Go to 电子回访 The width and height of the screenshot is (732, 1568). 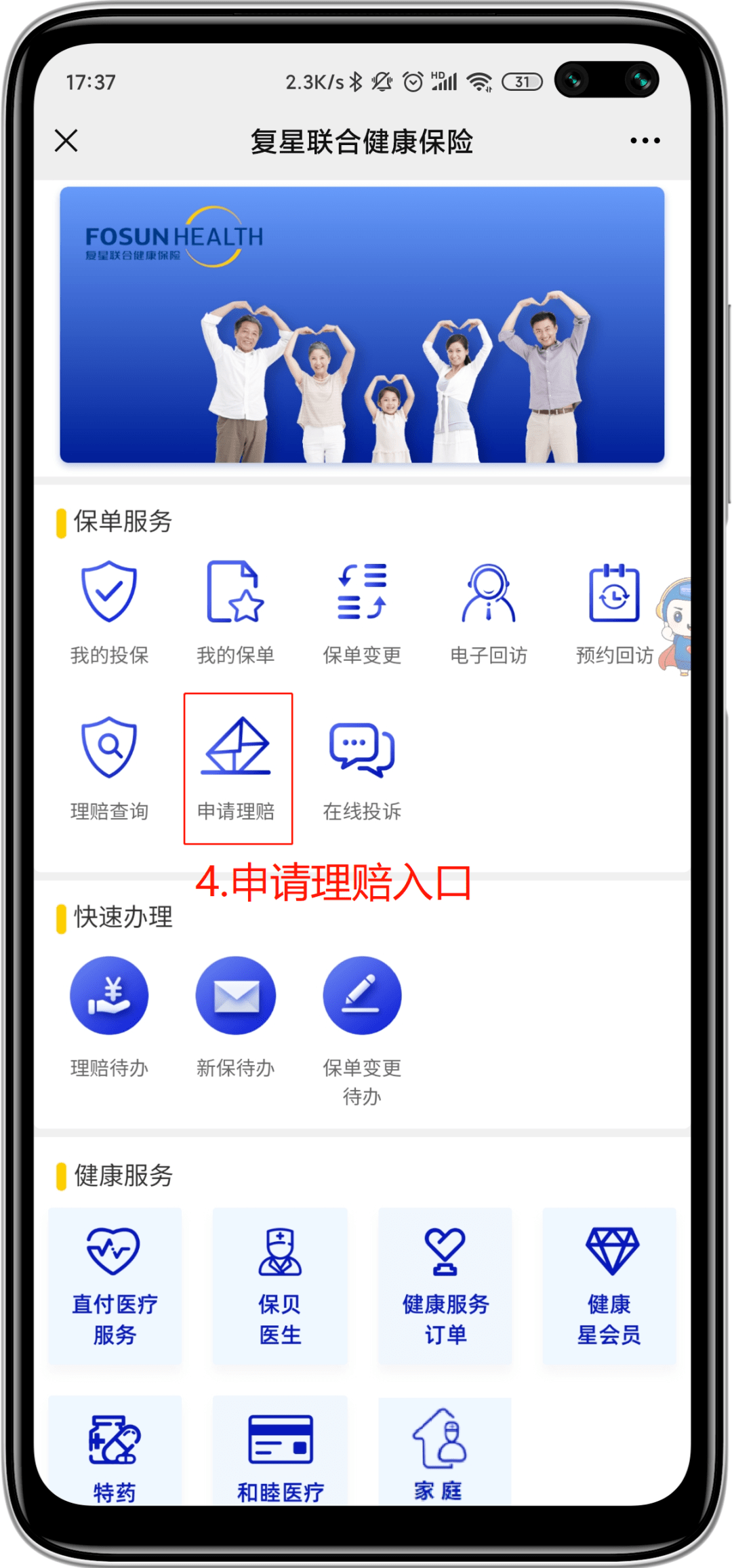click(x=488, y=610)
